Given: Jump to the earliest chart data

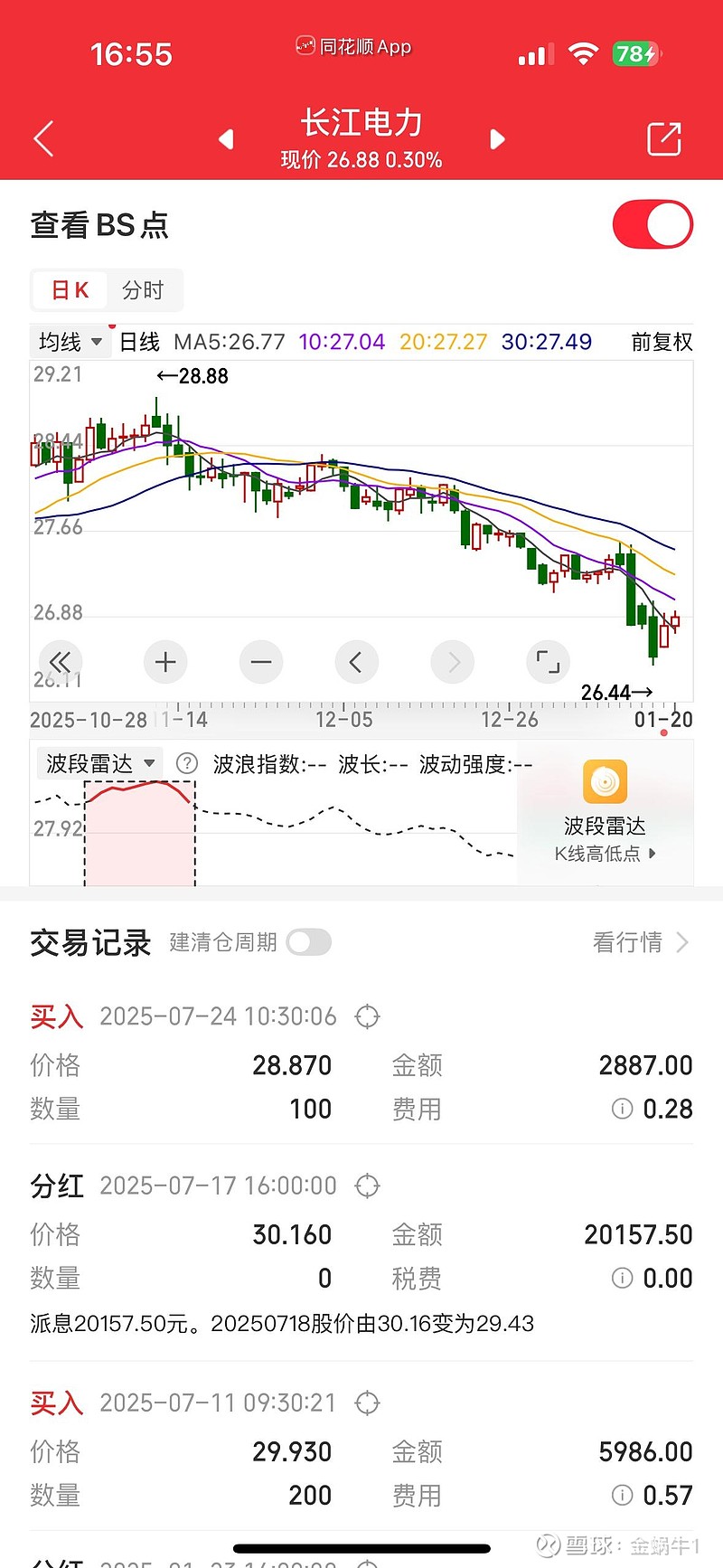Looking at the screenshot, I should pyautogui.click(x=60, y=662).
